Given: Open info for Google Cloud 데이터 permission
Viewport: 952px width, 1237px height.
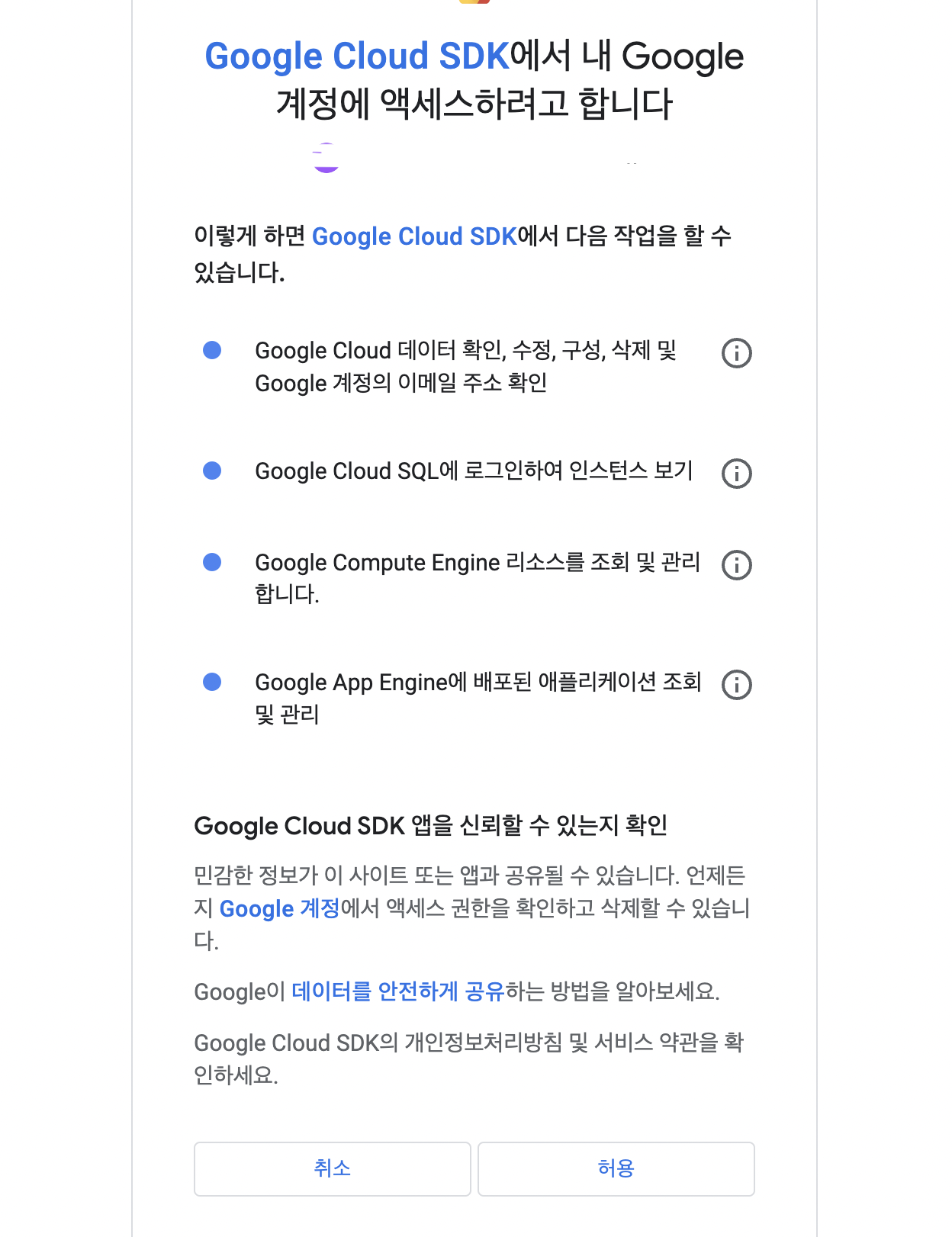Looking at the screenshot, I should (736, 353).
